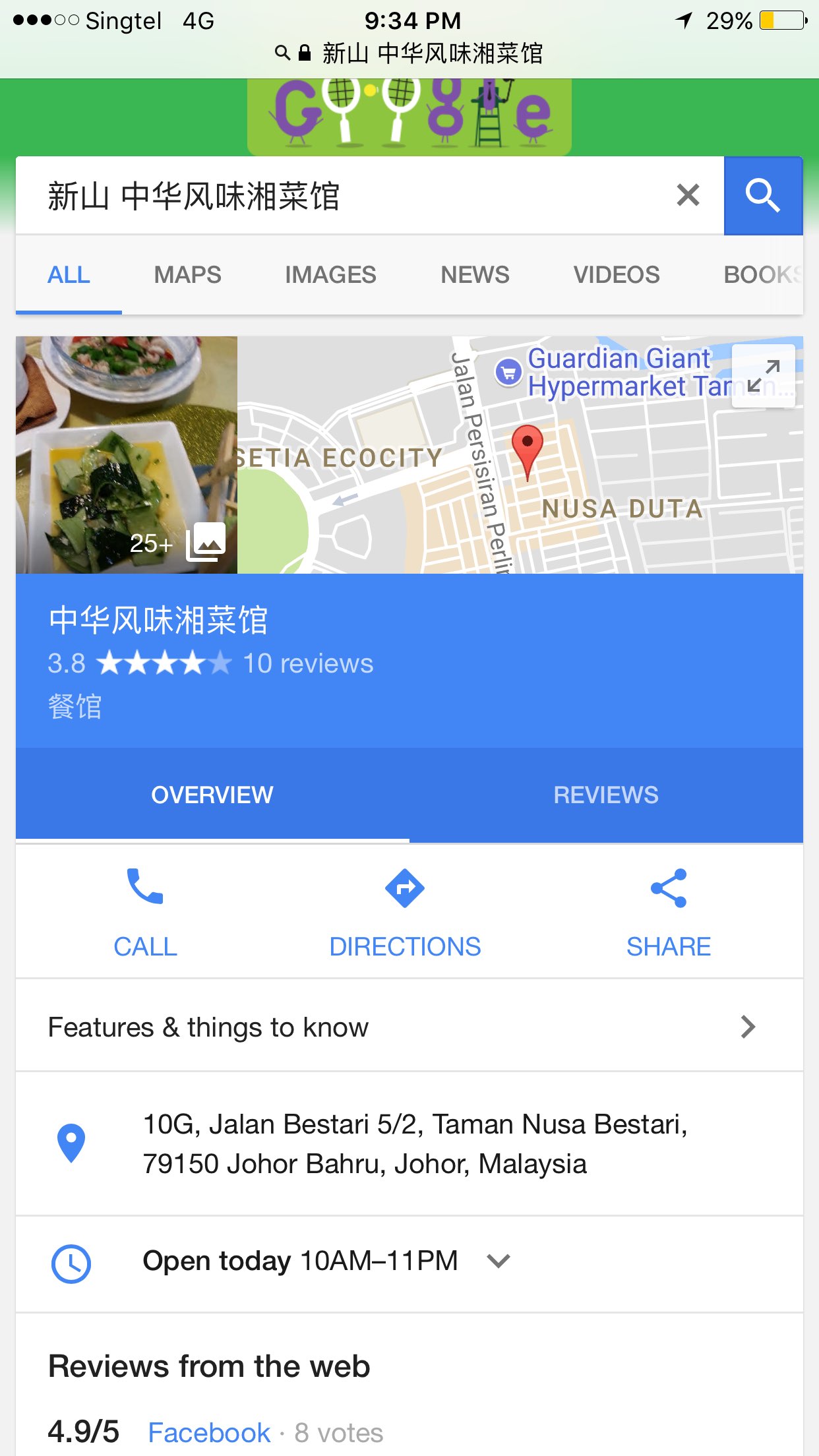Tap the blue search magnifier button
Screen dimensions: 819x1456
(763, 196)
